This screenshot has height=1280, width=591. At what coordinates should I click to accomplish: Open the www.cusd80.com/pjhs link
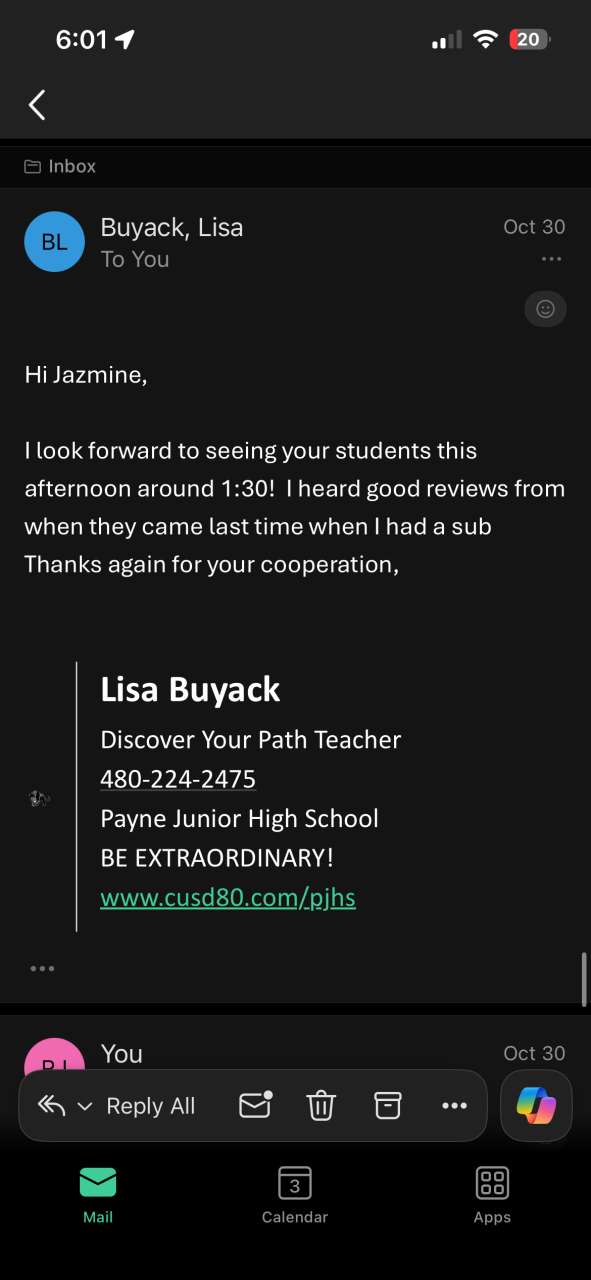tap(228, 897)
